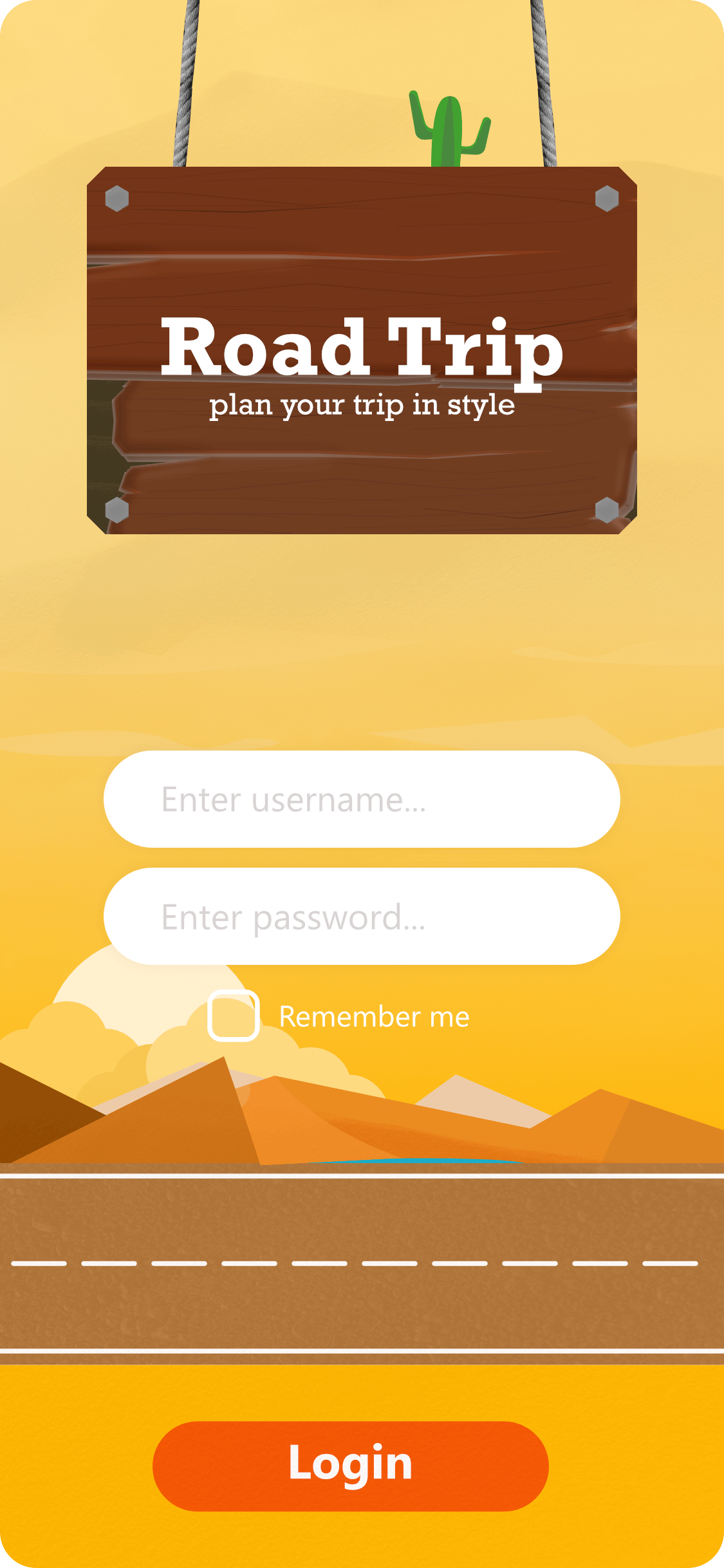Tap the Enter username field

pyautogui.click(x=362, y=799)
